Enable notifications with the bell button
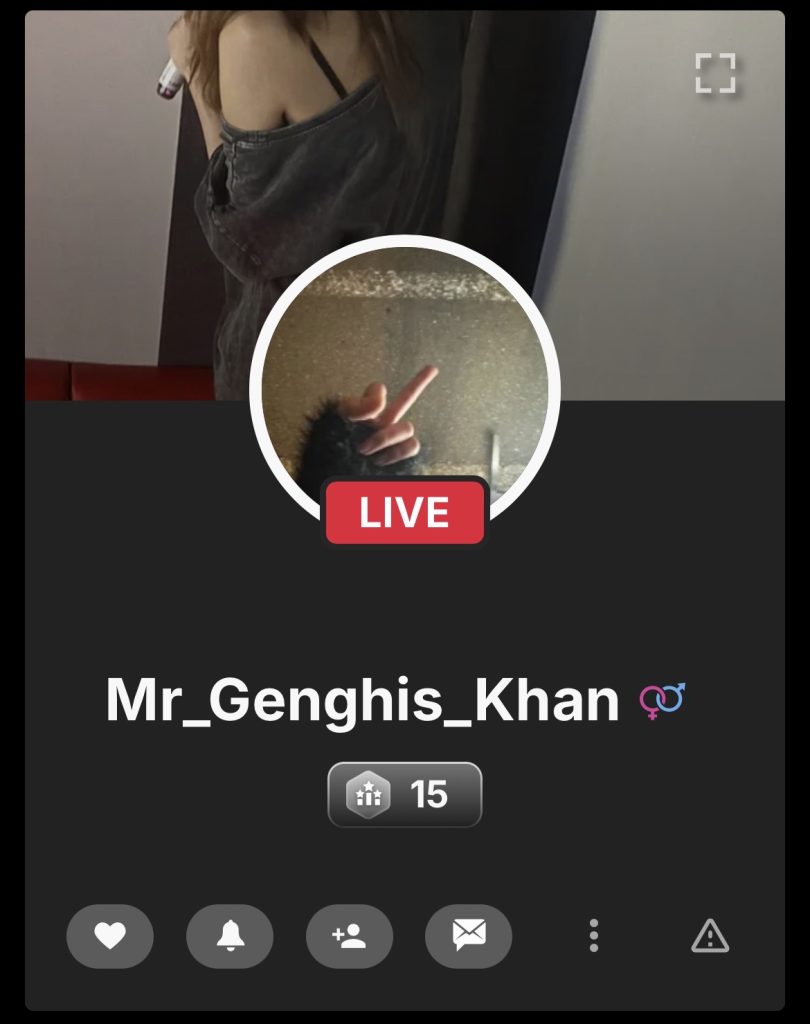 (x=230, y=936)
